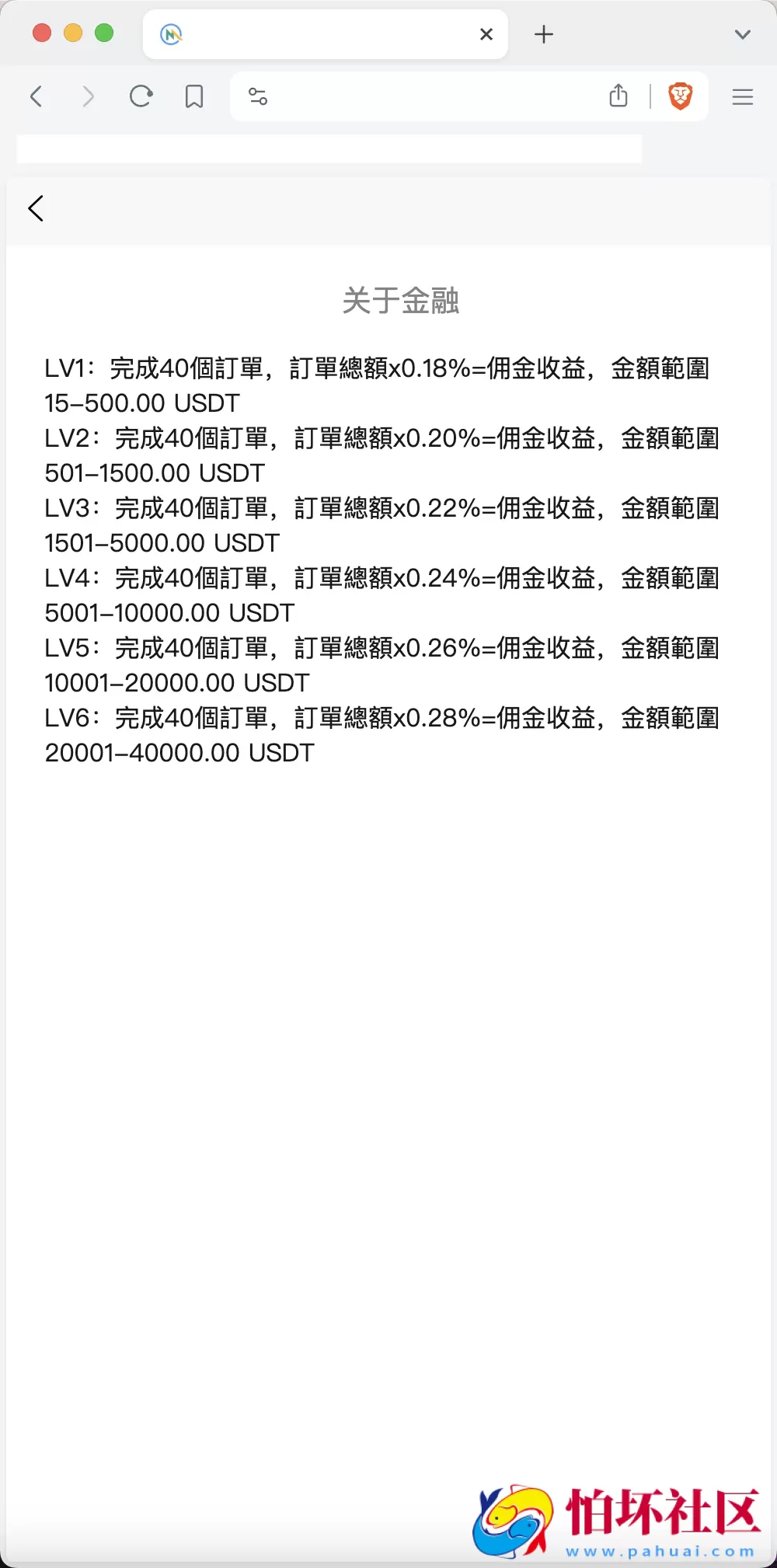The image size is (777, 1568).
Task: Click the forward navigation arrow
Action: click(x=88, y=96)
